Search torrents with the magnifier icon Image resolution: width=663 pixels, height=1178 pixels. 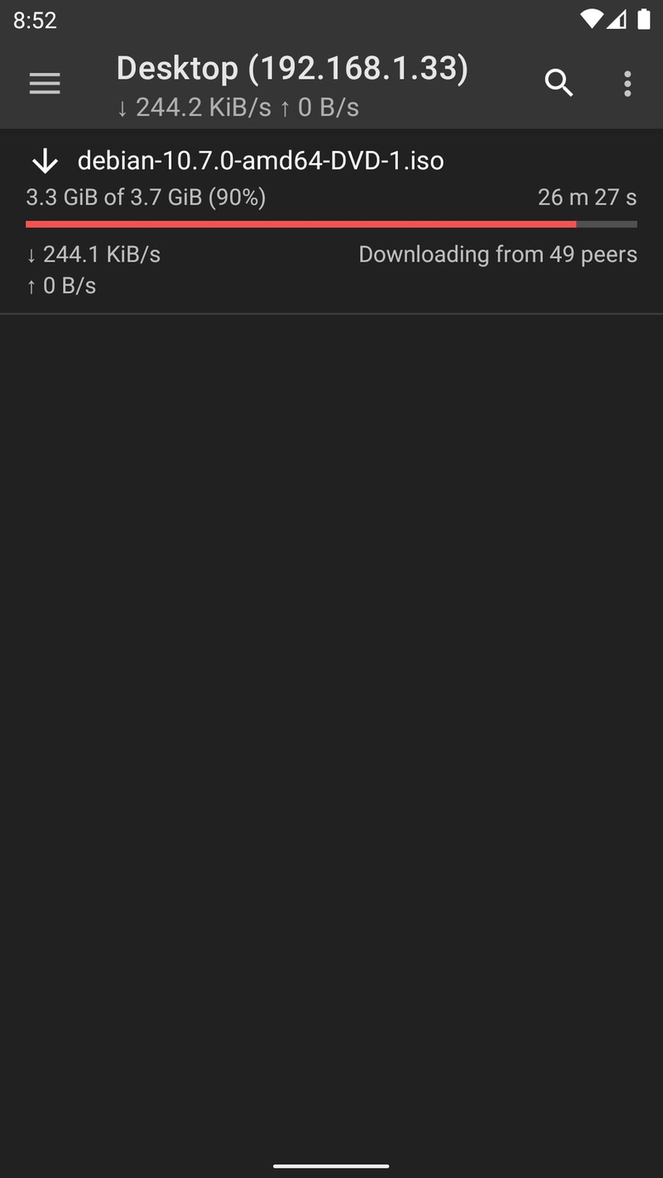(x=559, y=84)
